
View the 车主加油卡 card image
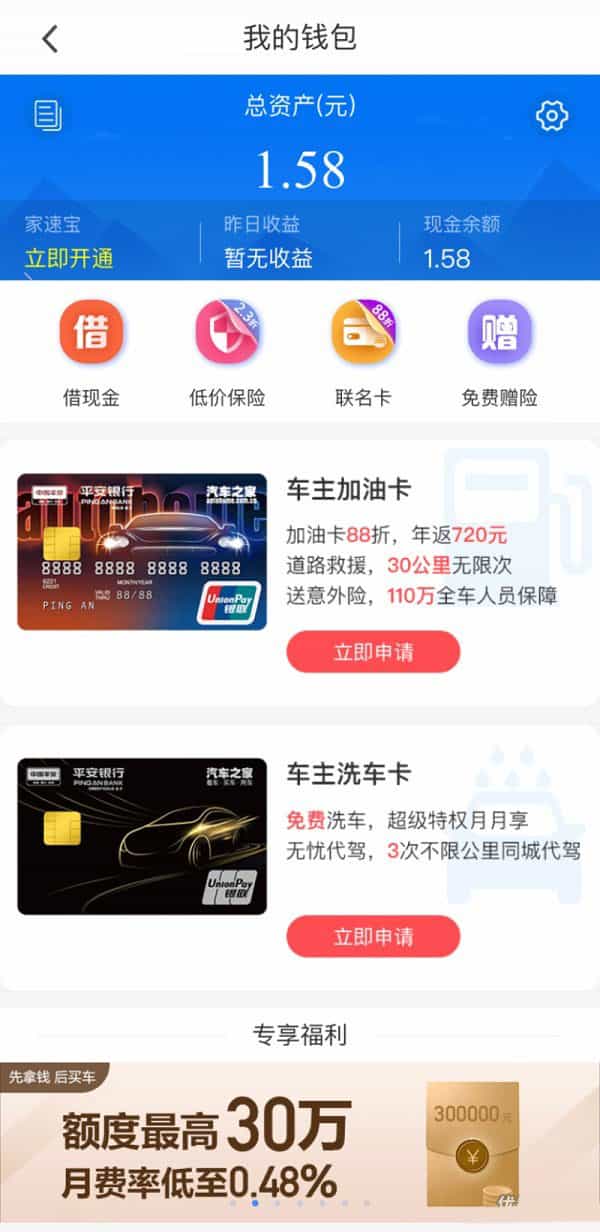pyautogui.click(x=142, y=551)
